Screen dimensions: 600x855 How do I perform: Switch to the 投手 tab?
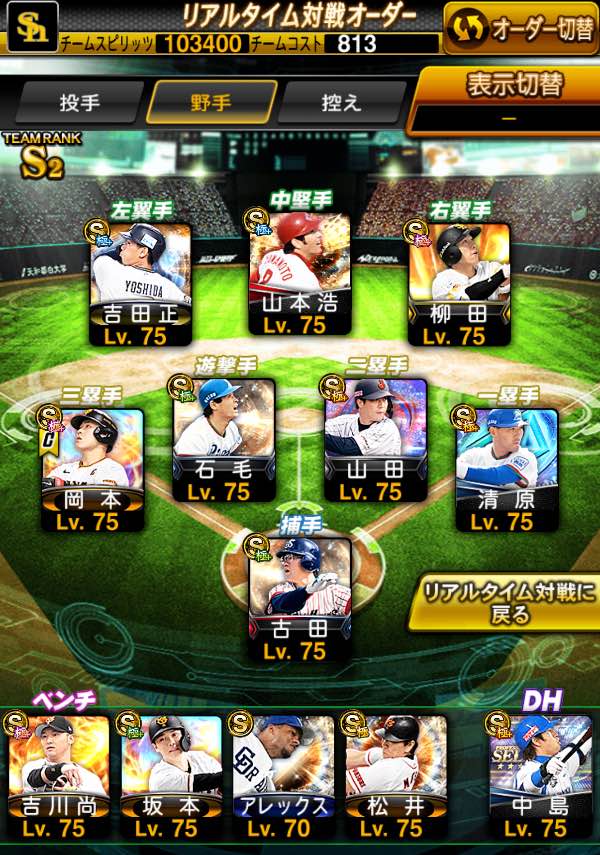[80, 102]
